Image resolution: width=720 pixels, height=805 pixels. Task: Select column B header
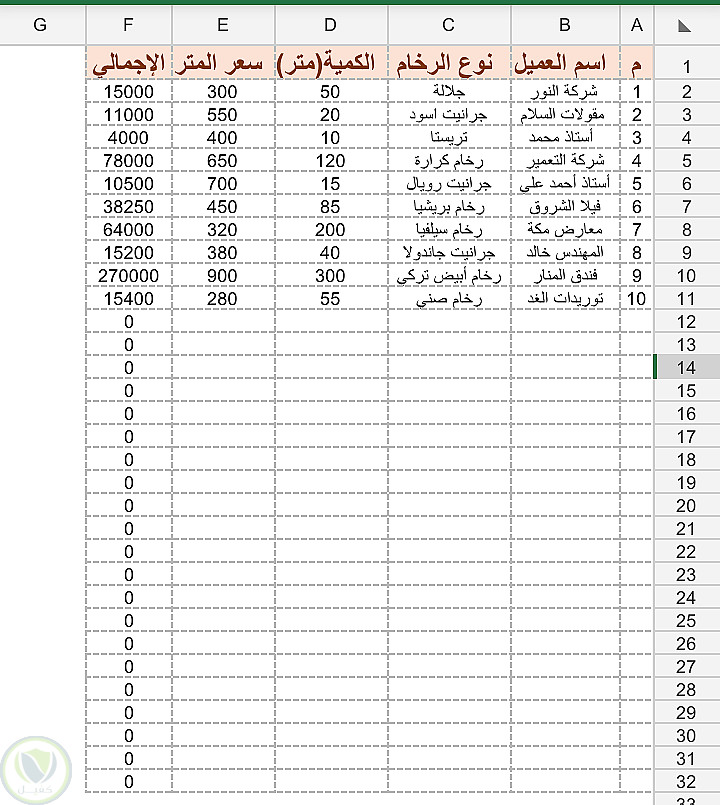[x=565, y=25]
